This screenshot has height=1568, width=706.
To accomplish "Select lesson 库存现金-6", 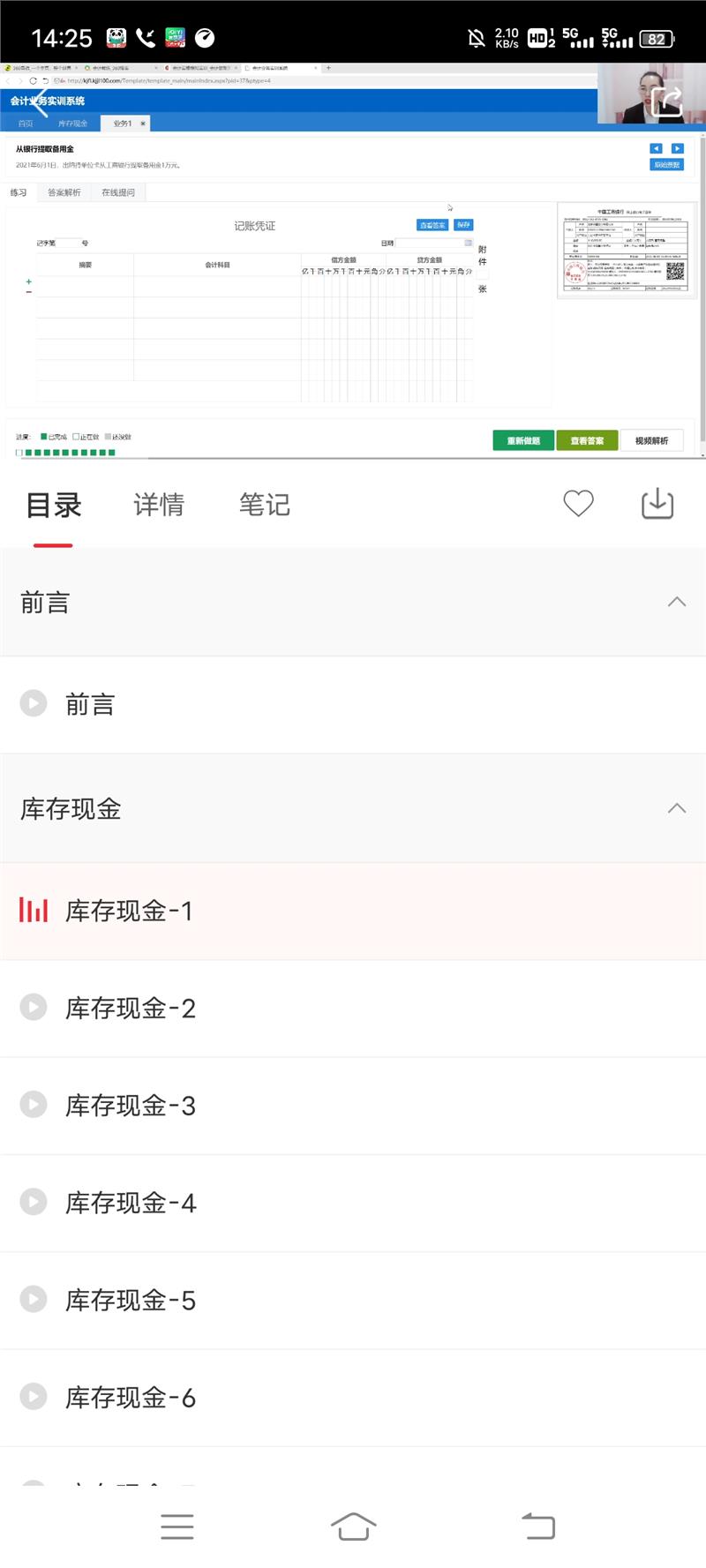I will pyautogui.click(x=131, y=1397).
